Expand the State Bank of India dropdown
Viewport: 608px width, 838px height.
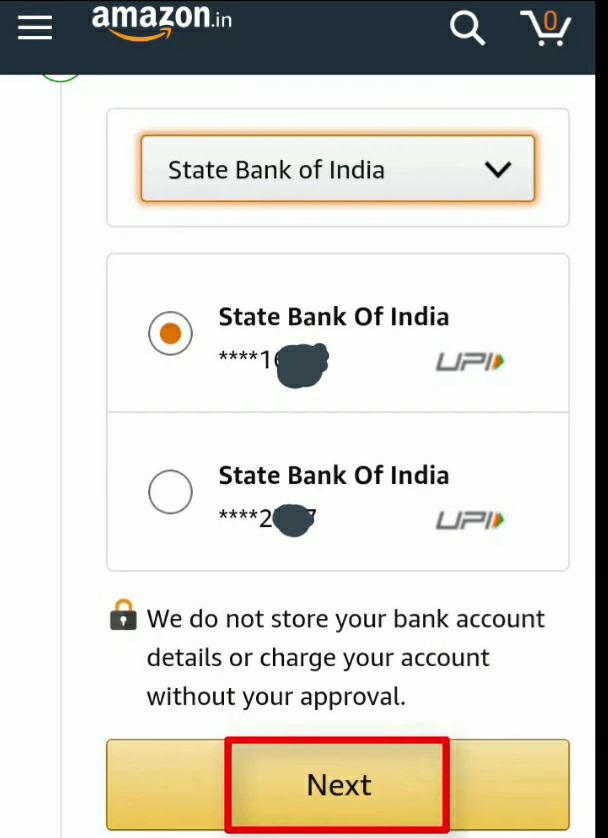[338, 169]
